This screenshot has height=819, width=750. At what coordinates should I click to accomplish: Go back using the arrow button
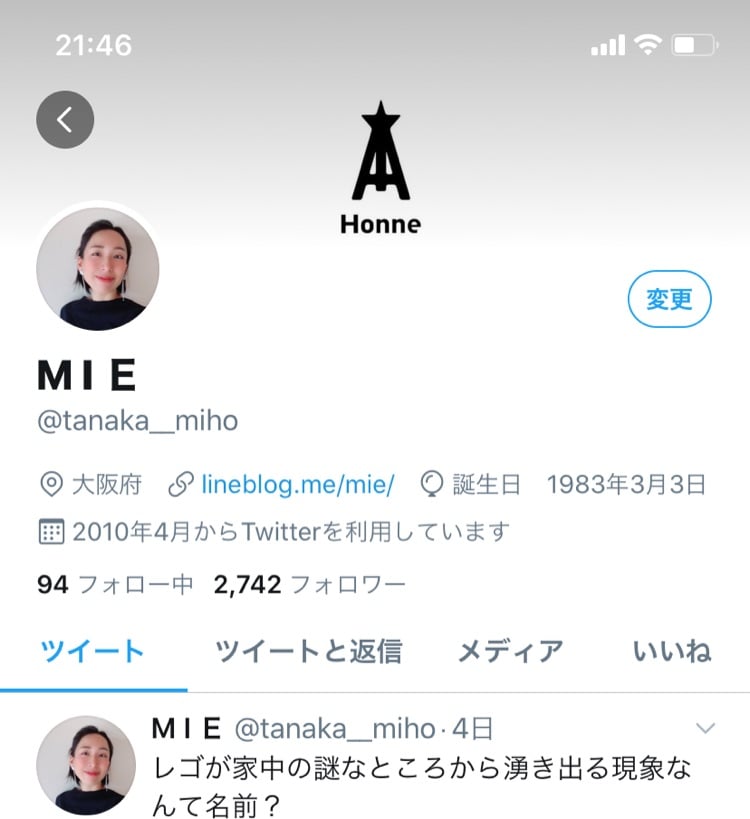point(65,120)
